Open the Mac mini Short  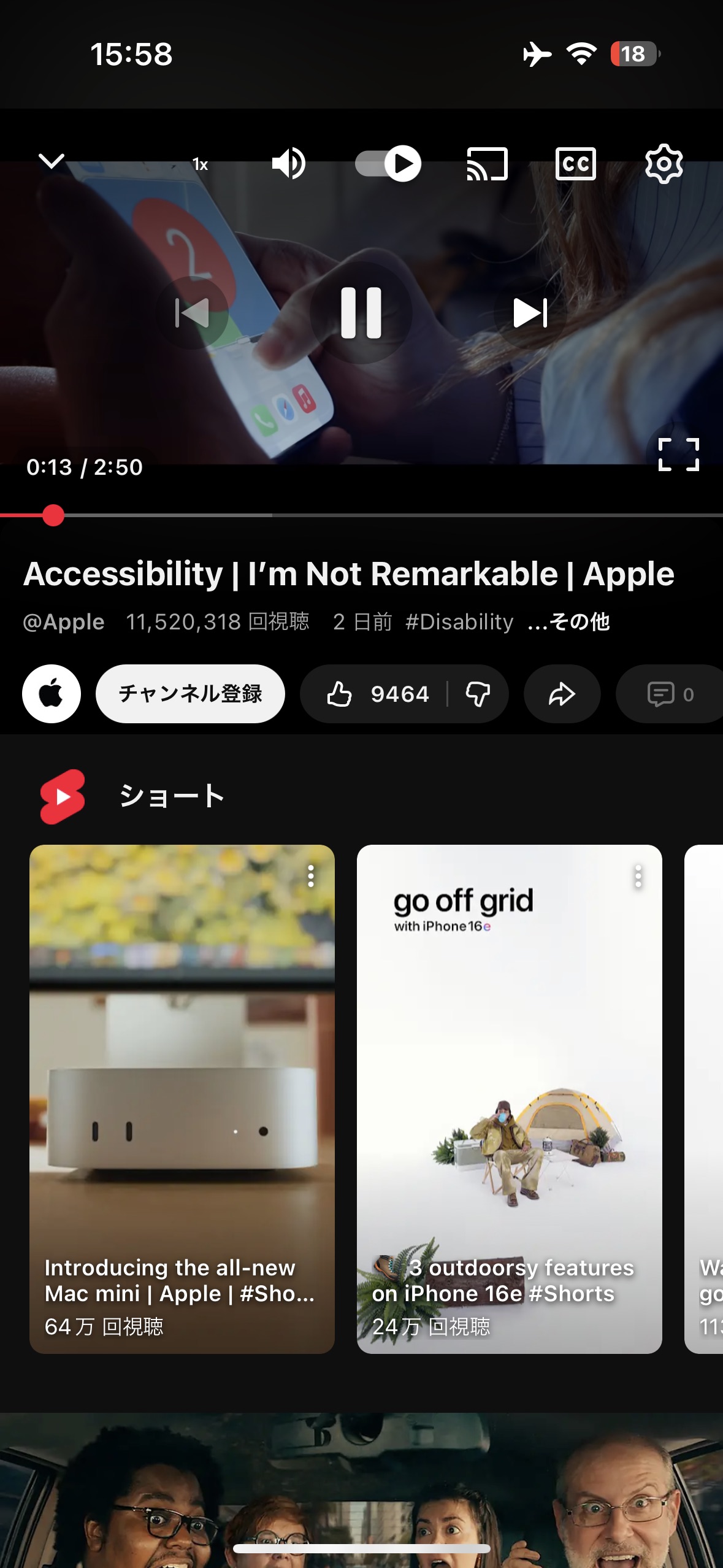[x=182, y=1098]
